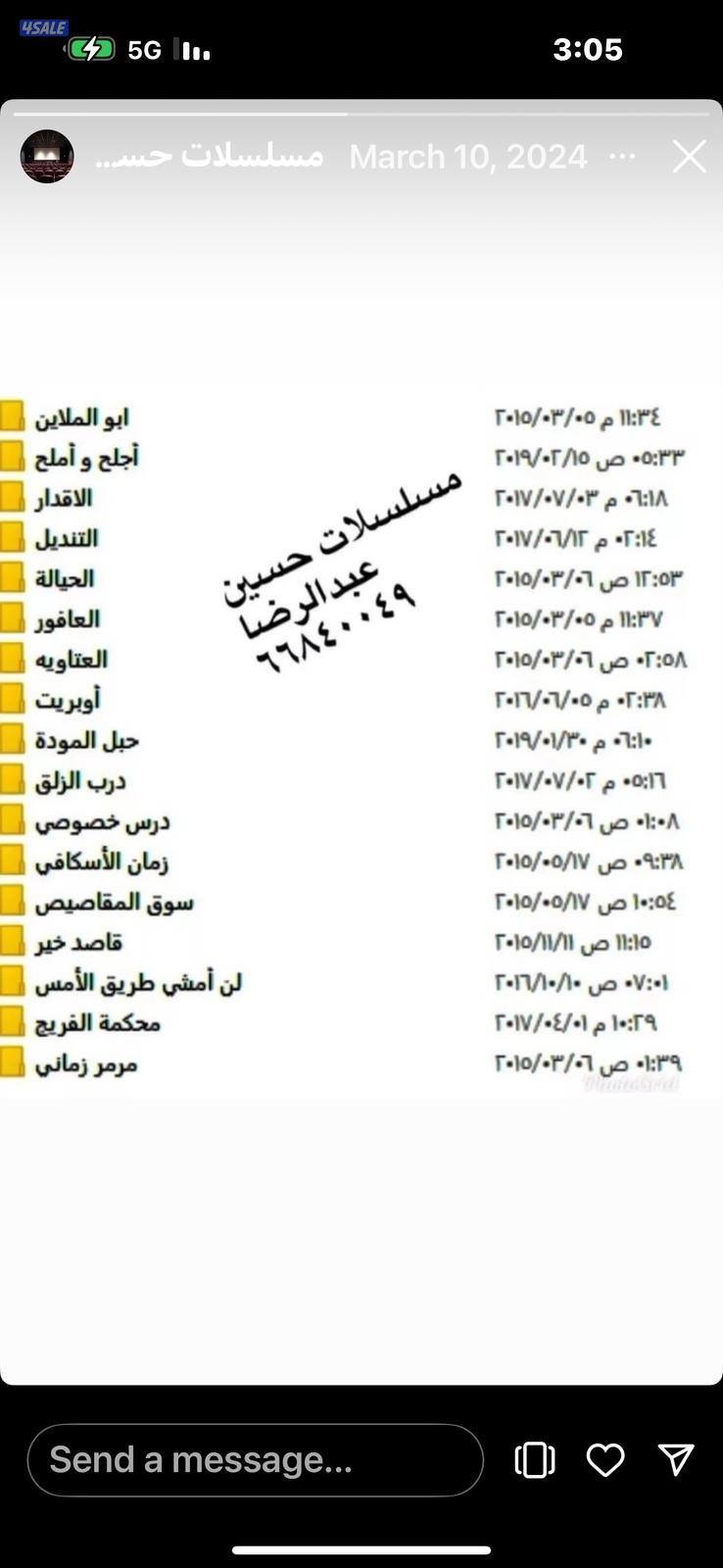Like the story with the heart icon
The image size is (723, 1568).
tap(605, 1459)
